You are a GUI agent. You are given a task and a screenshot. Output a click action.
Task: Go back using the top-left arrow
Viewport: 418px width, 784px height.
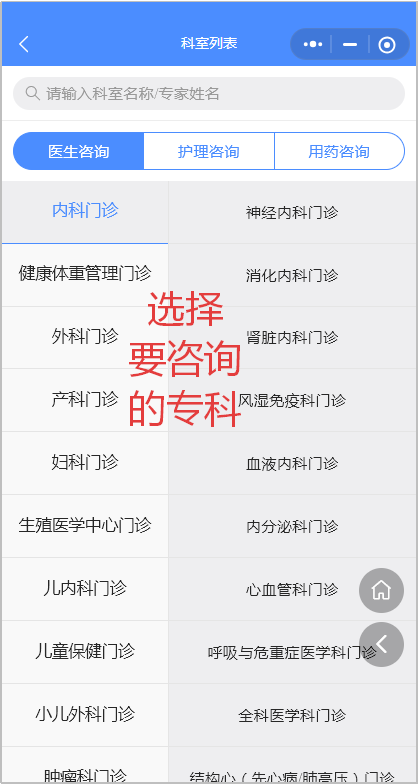point(24,44)
